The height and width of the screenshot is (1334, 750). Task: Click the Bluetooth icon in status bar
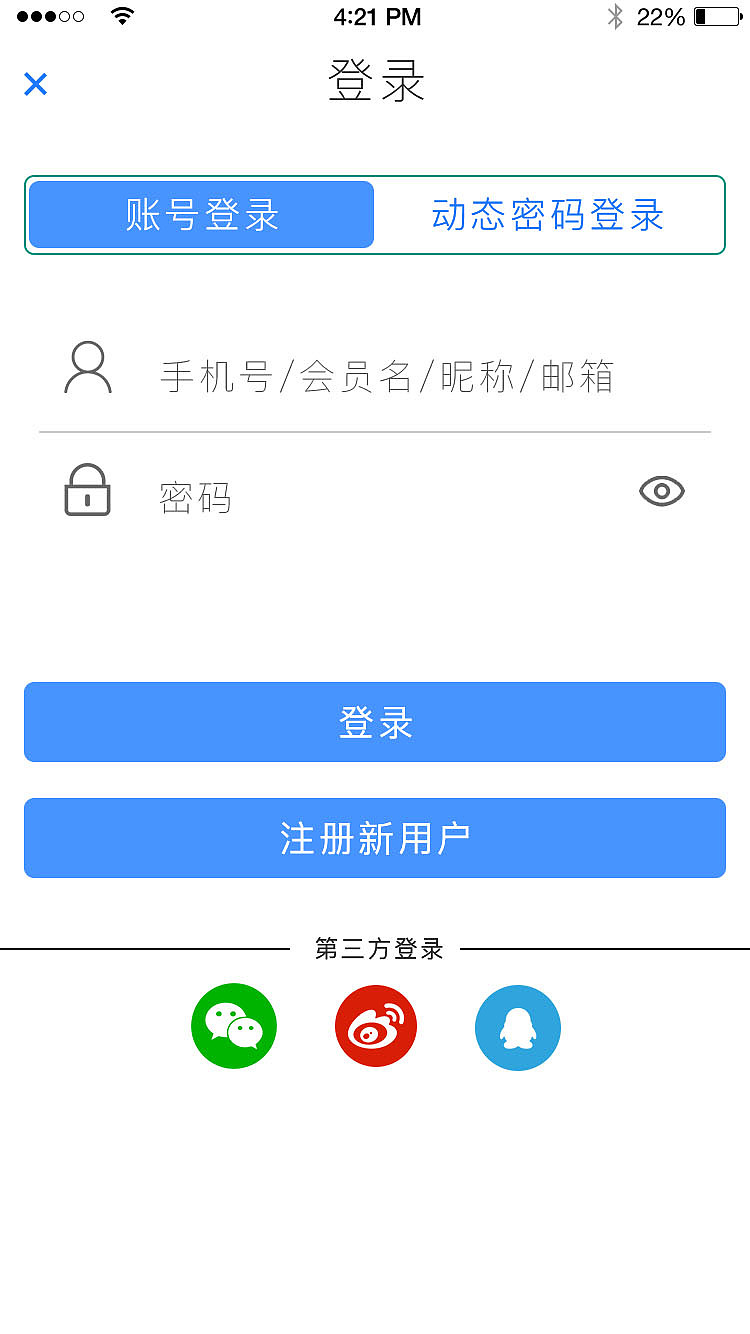[617, 15]
